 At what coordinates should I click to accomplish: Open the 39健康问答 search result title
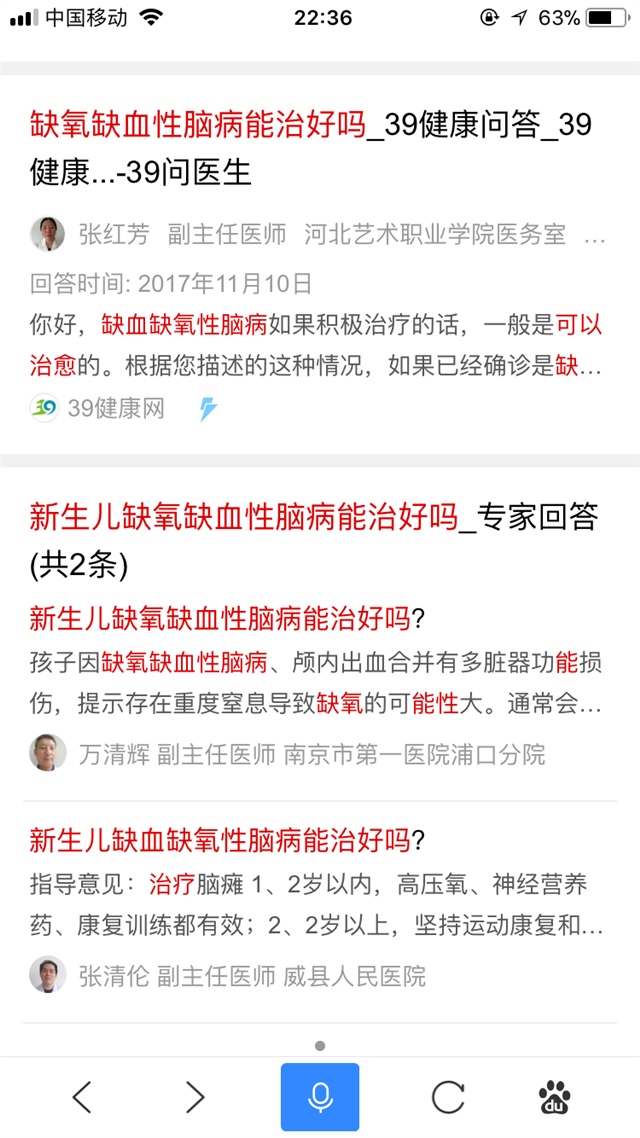click(x=310, y=149)
